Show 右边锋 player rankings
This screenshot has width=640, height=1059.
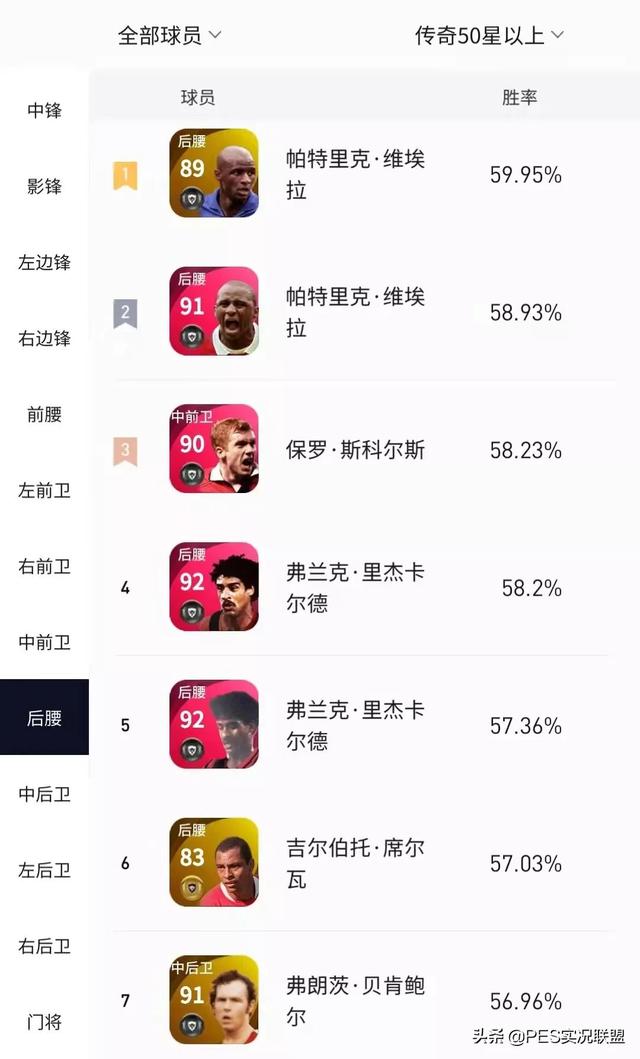click(44, 339)
